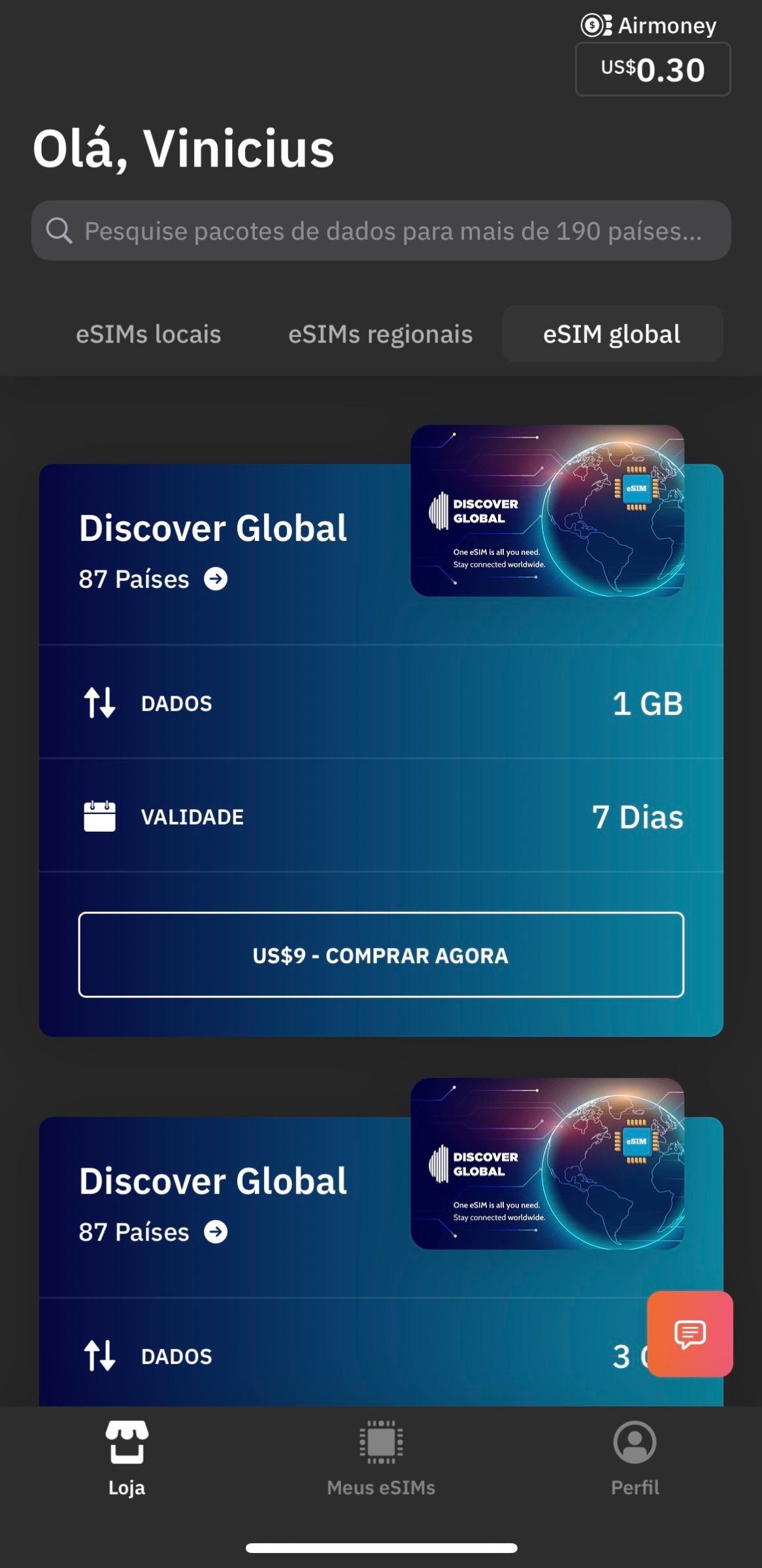The width and height of the screenshot is (762, 1568).
Task: Click the greeting Olá, Vinicius
Action: 184,149
